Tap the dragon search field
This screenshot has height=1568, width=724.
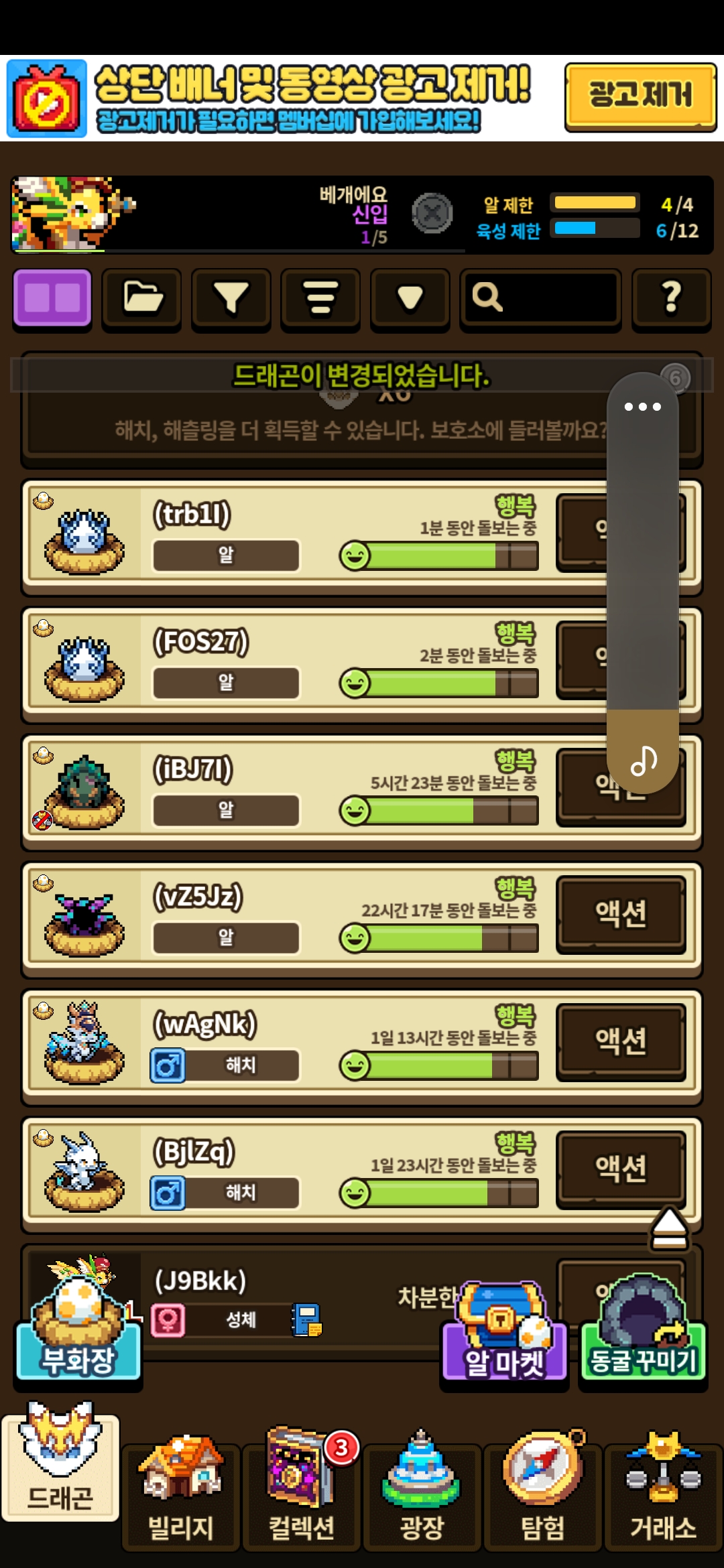(540, 298)
